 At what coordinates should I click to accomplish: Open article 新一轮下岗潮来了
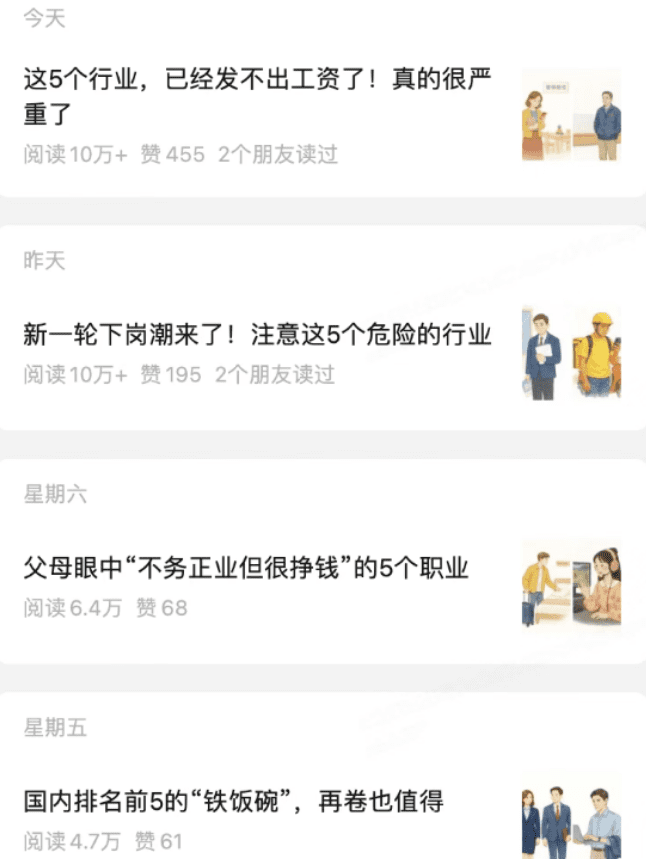coord(258,335)
